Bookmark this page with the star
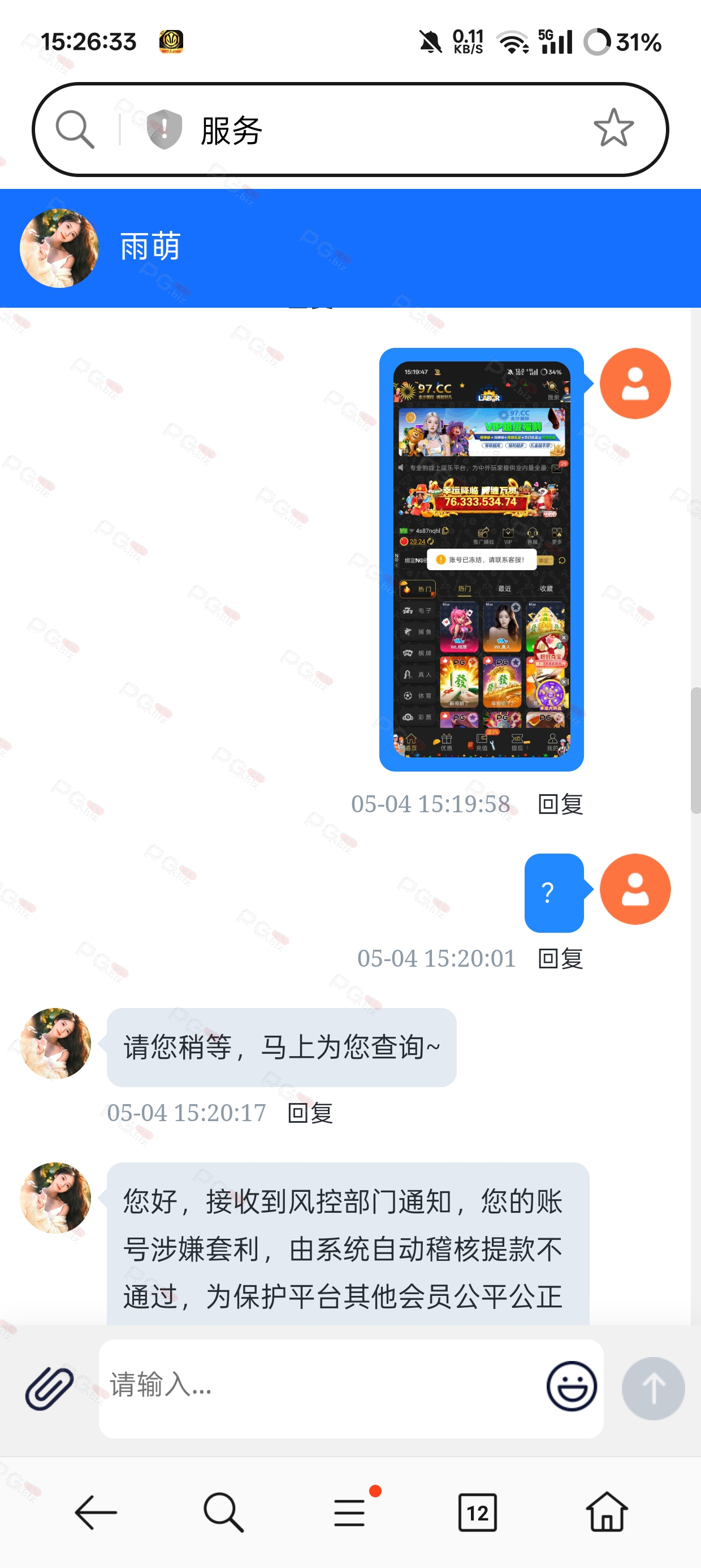The height and width of the screenshot is (1568, 701). coord(613,128)
